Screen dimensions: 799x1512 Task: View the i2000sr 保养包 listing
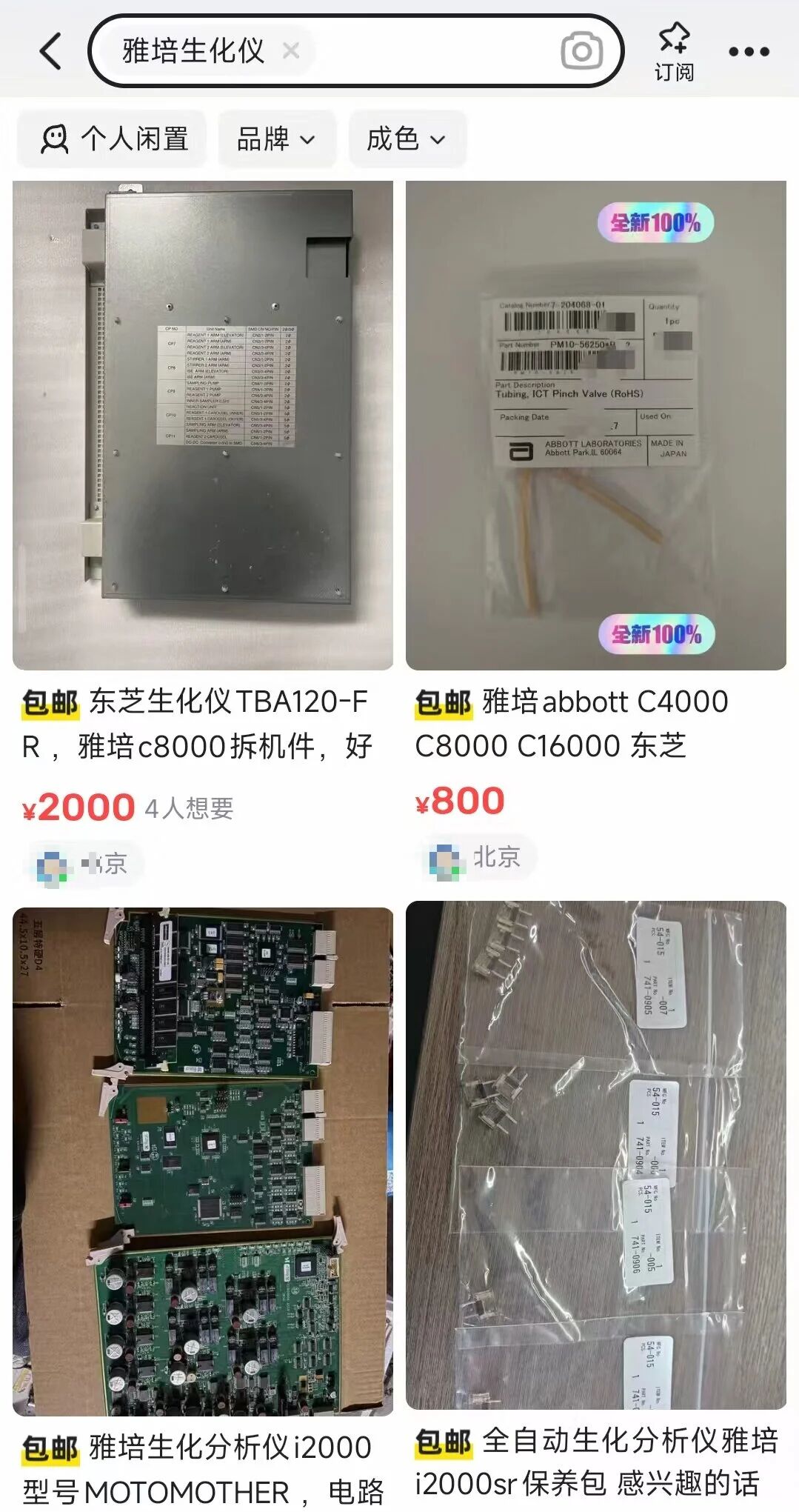[x=595, y=1154]
